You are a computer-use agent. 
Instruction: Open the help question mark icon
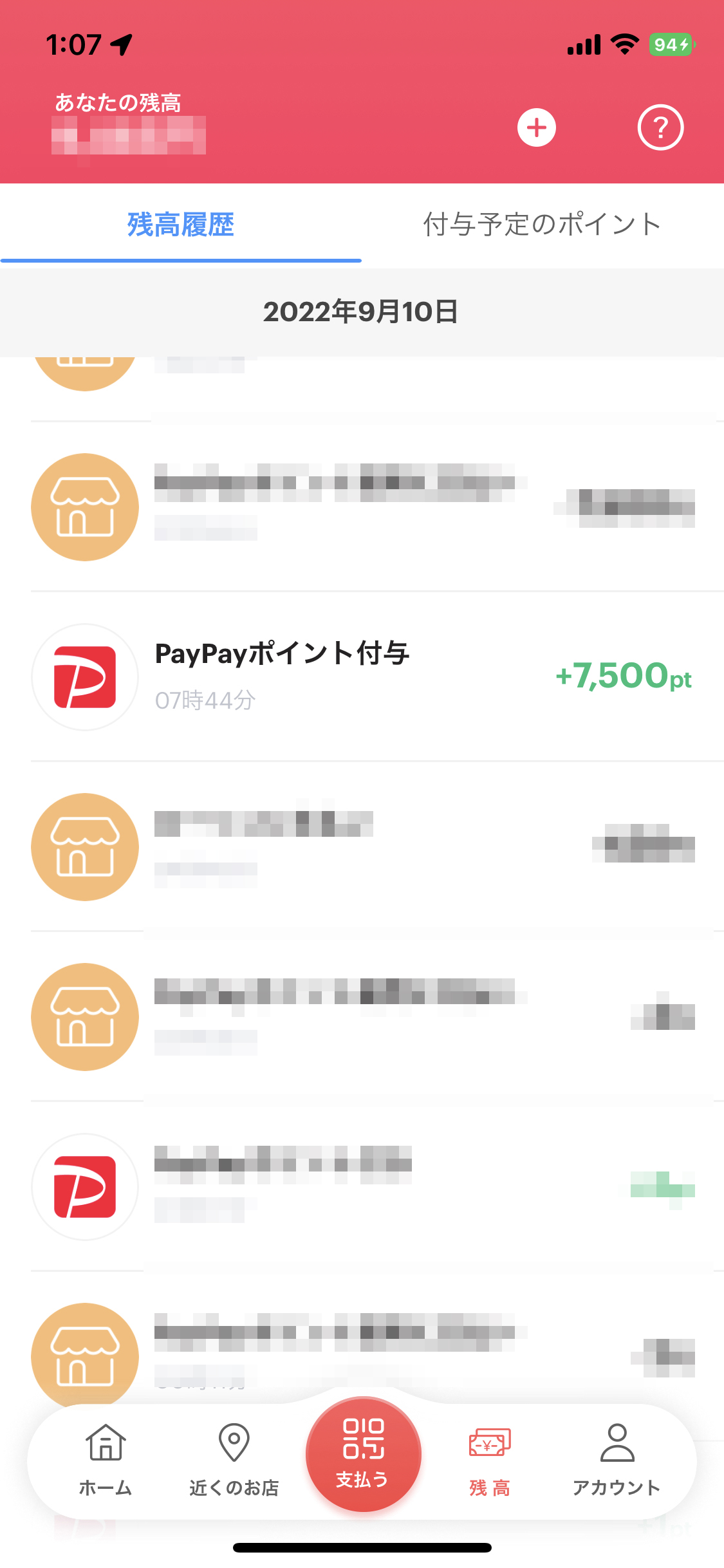[x=660, y=127]
